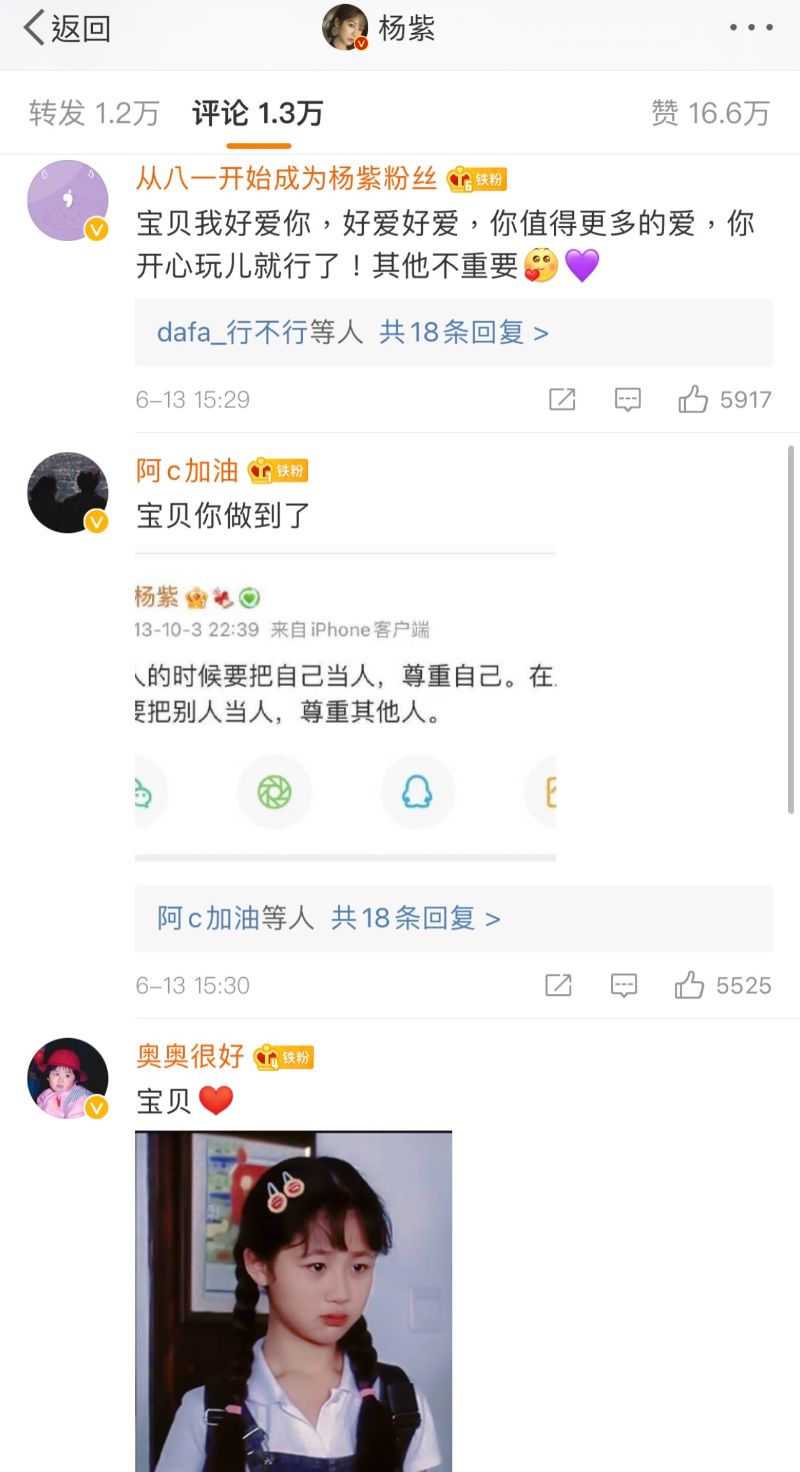The height and width of the screenshot is (1472, 800).
Task: Repost the 6-13 15:29 comment
Action: pyautogui.click(x=562, y=400)
